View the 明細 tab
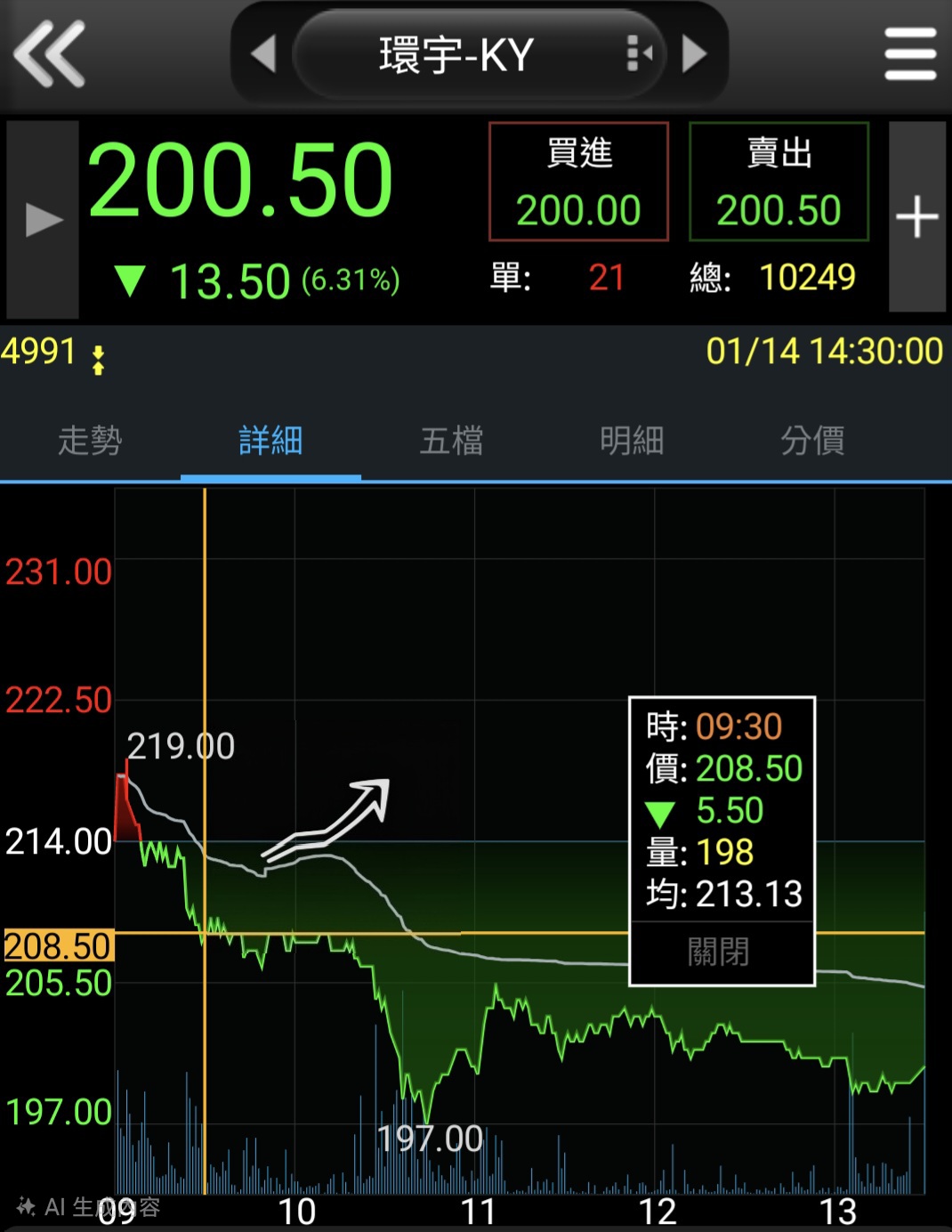 click(x=632, y=441)
